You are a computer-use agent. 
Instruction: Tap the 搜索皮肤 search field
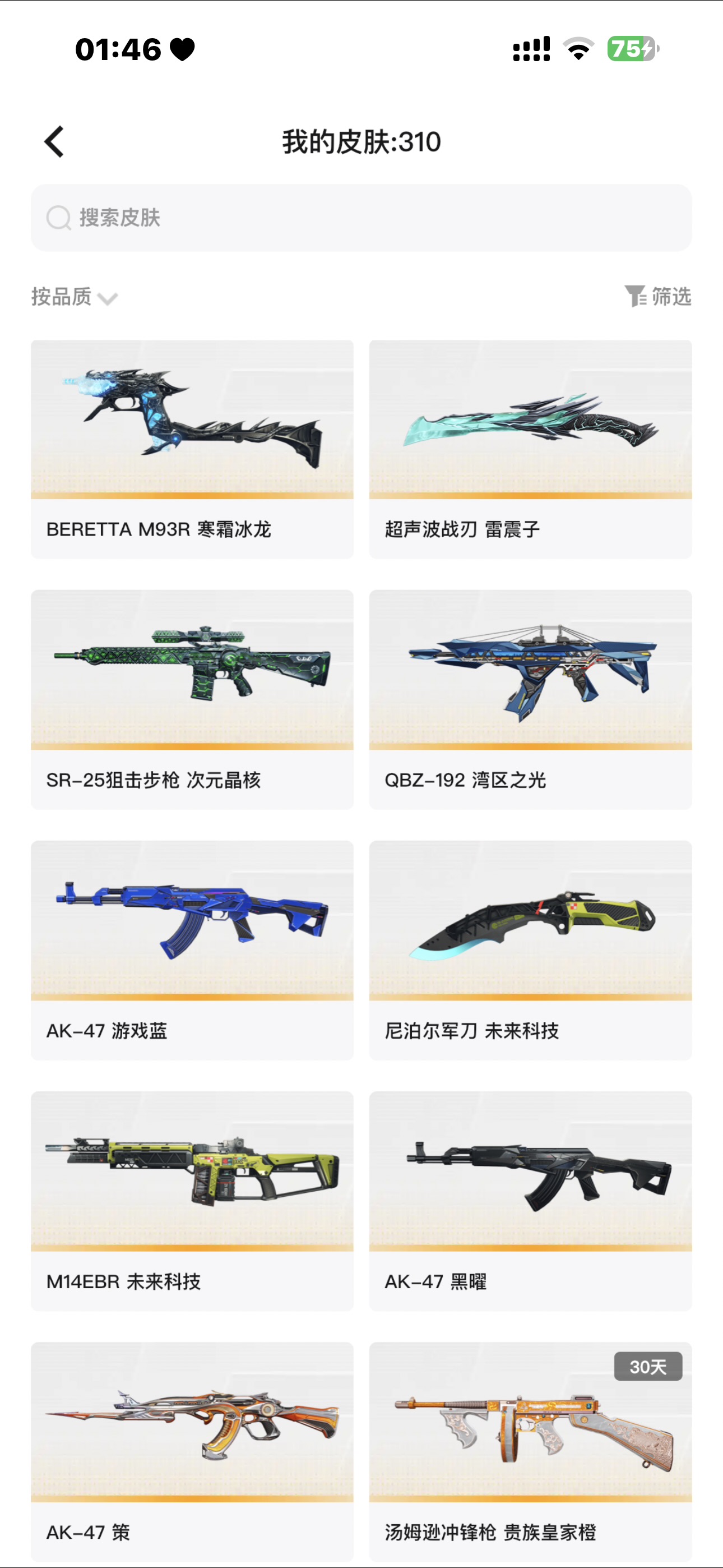coord(361,218)
